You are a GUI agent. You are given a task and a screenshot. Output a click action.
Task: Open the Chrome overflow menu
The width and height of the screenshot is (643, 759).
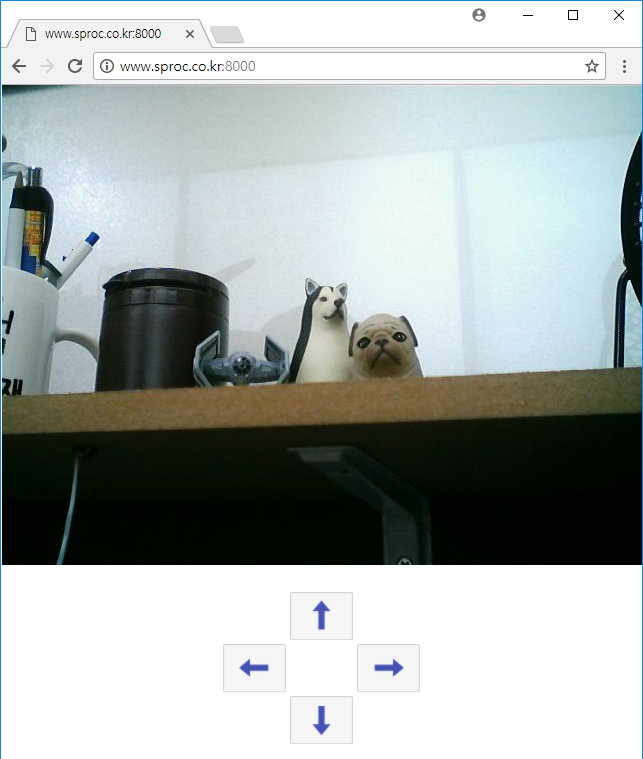tap(623, 66)
